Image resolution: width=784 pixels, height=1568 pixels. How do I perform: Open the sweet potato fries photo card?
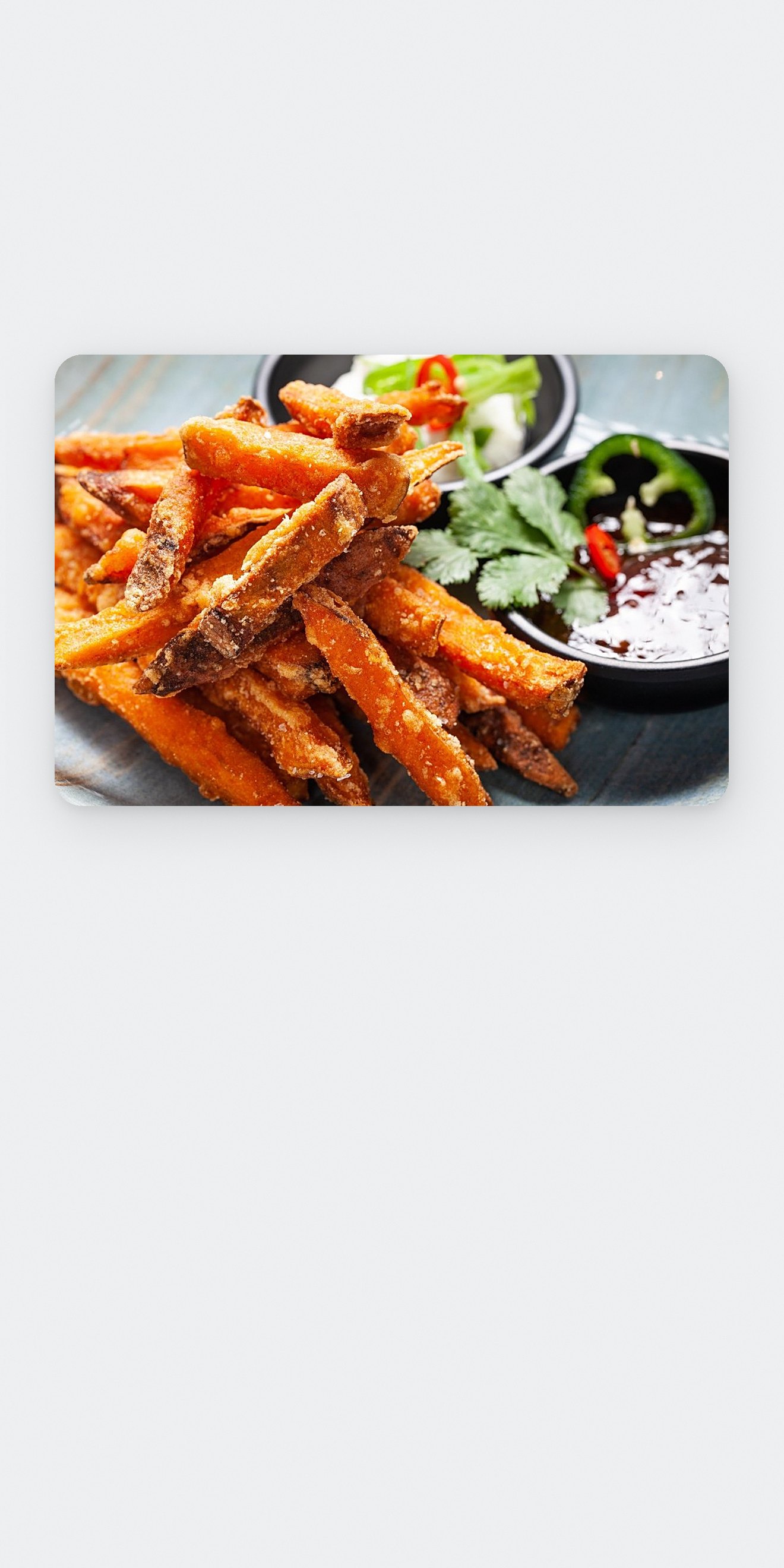point(391,580)
